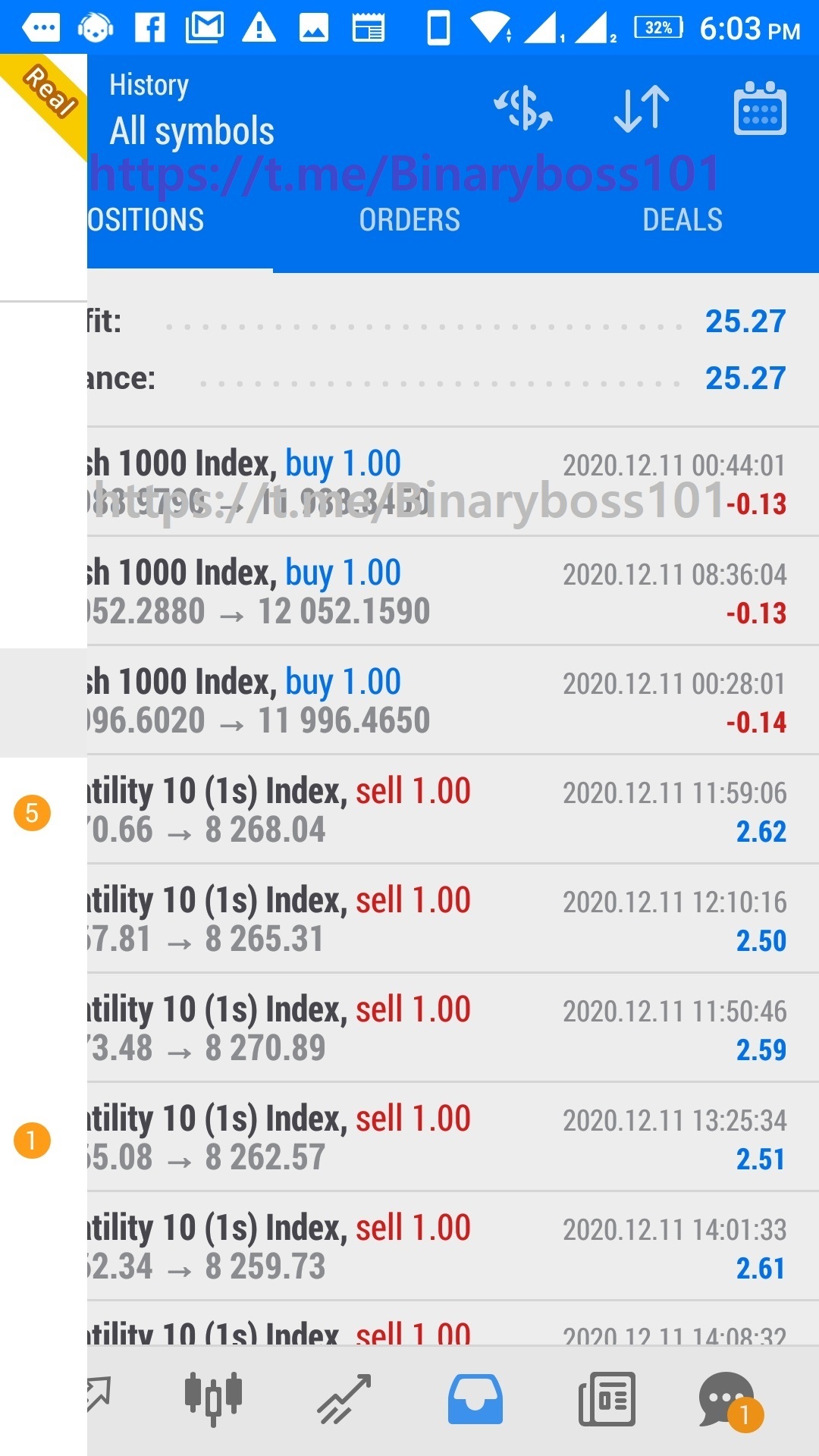Image resolution: width=819 pixels, height=1456 pixels.
Task: Open the calendar date range picker
Action: pos(760,108)
